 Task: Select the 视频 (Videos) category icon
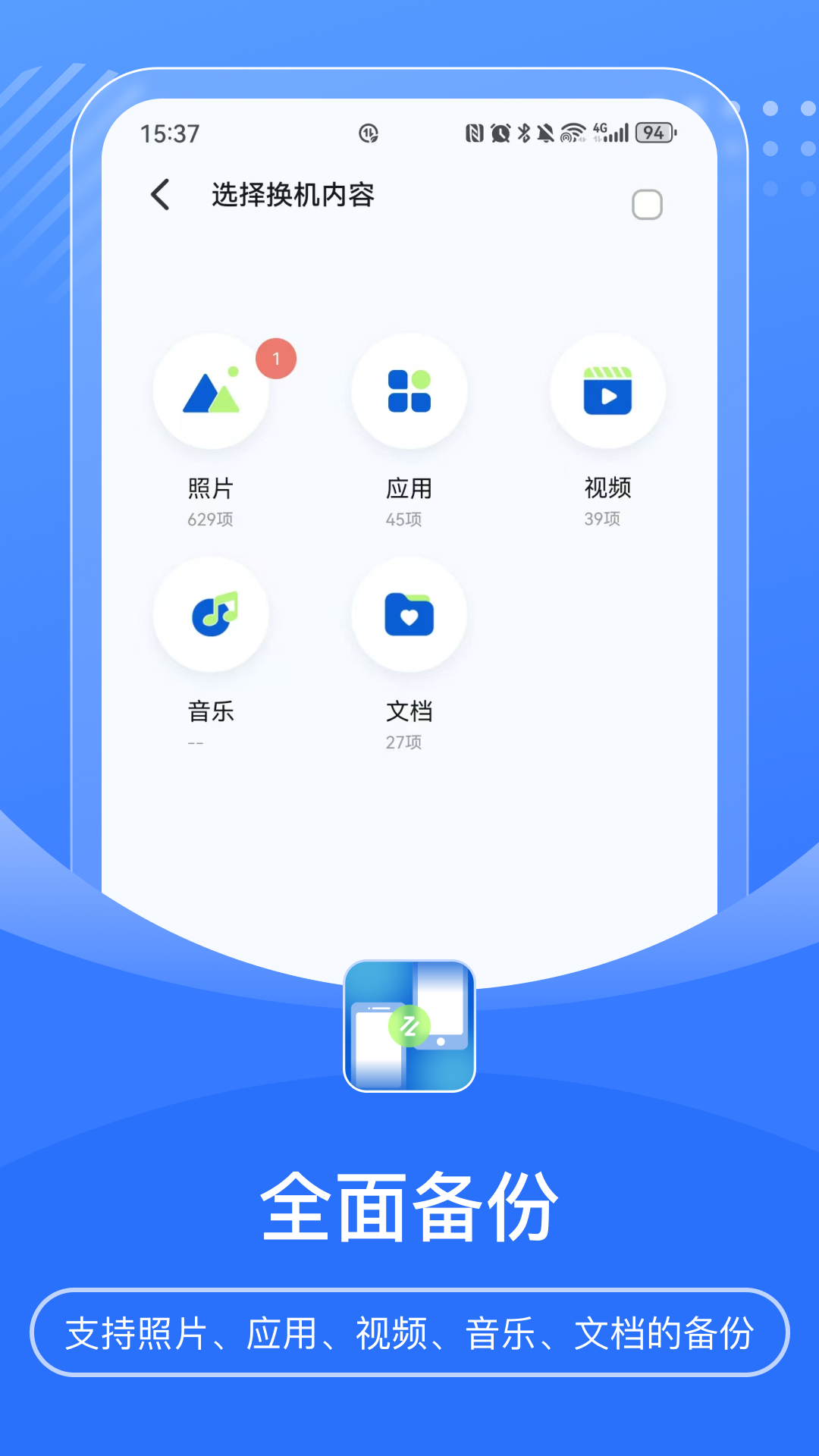click(x=607, y=391)
